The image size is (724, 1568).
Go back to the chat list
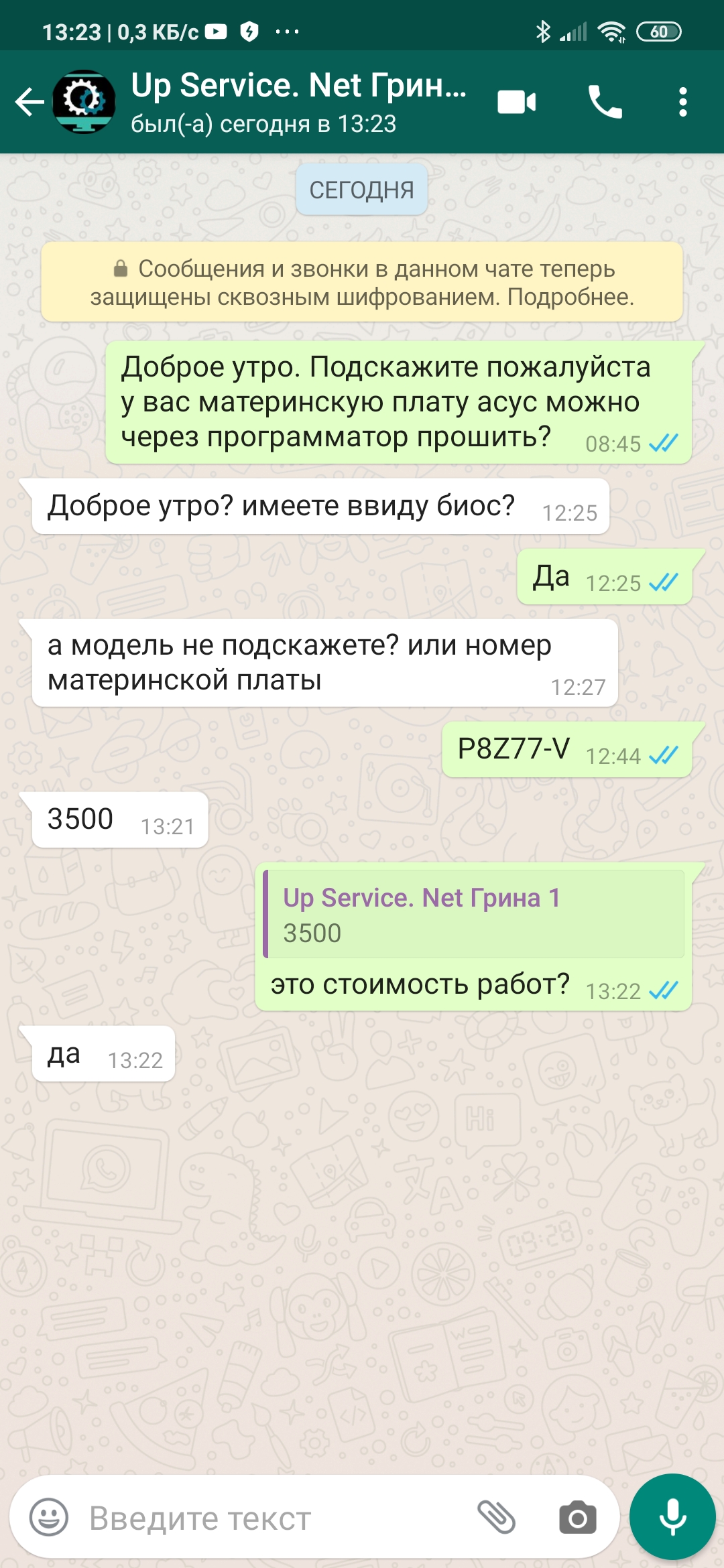tap(29, 102)
